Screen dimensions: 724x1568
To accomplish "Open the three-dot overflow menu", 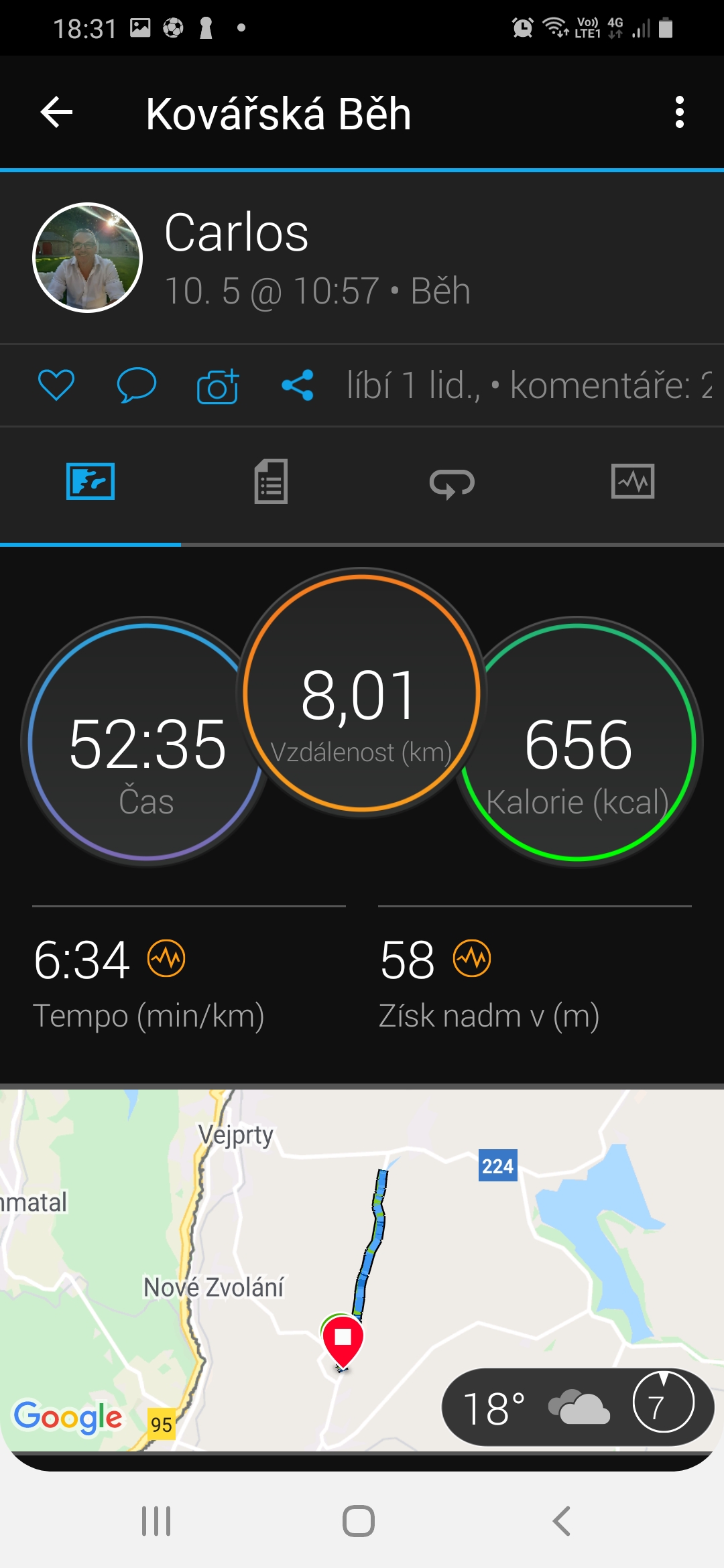I will click(680, 112).
